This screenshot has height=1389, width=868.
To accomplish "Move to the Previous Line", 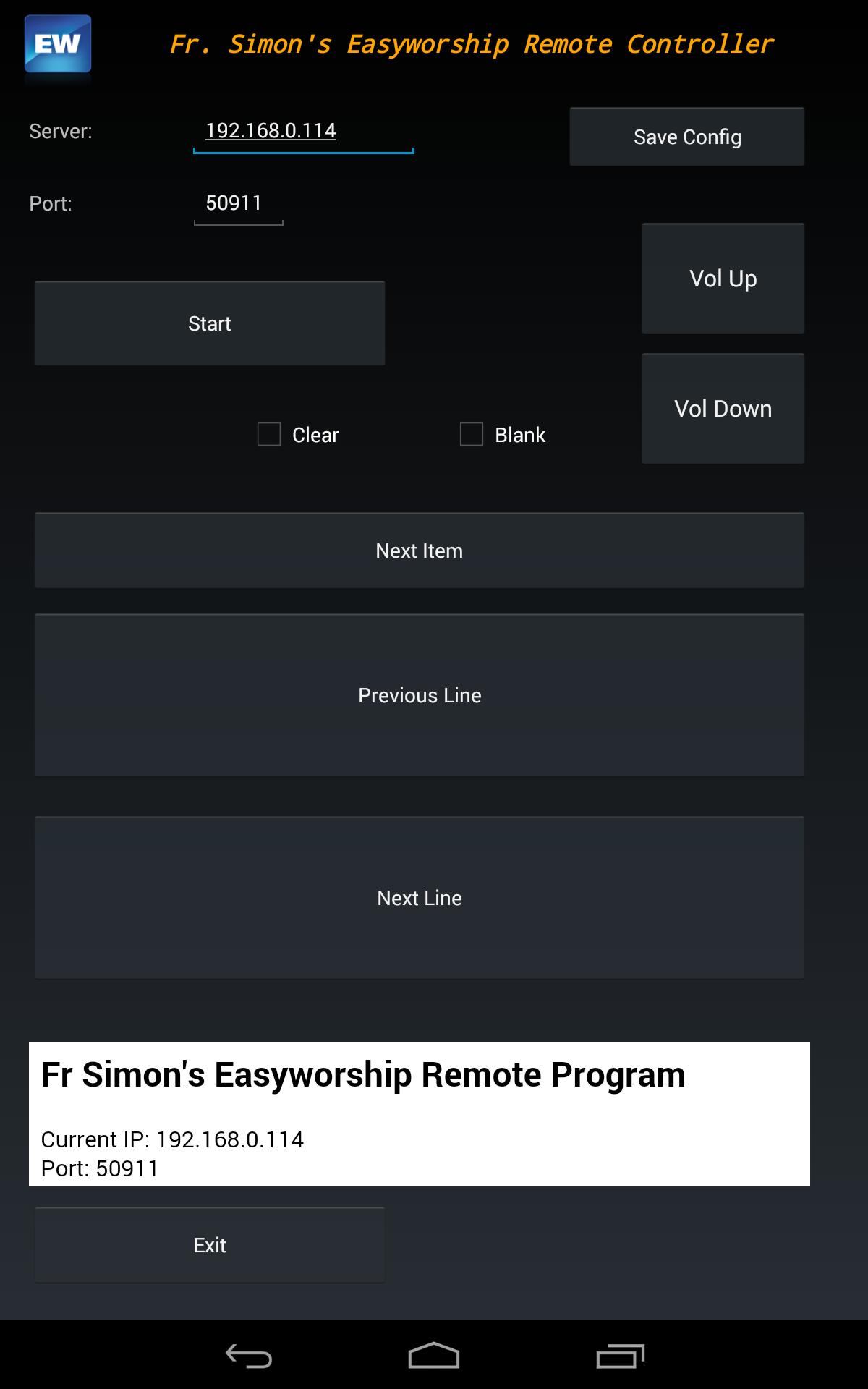I will 419,695.
